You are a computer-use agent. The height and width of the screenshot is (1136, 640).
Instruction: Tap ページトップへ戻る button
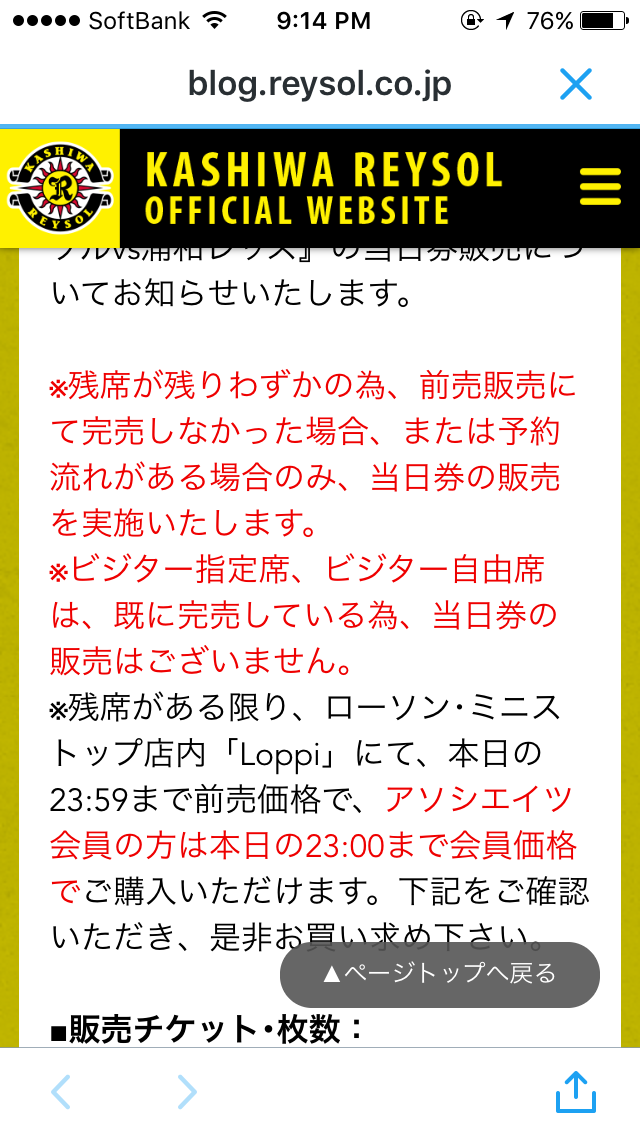click(440, 974)
